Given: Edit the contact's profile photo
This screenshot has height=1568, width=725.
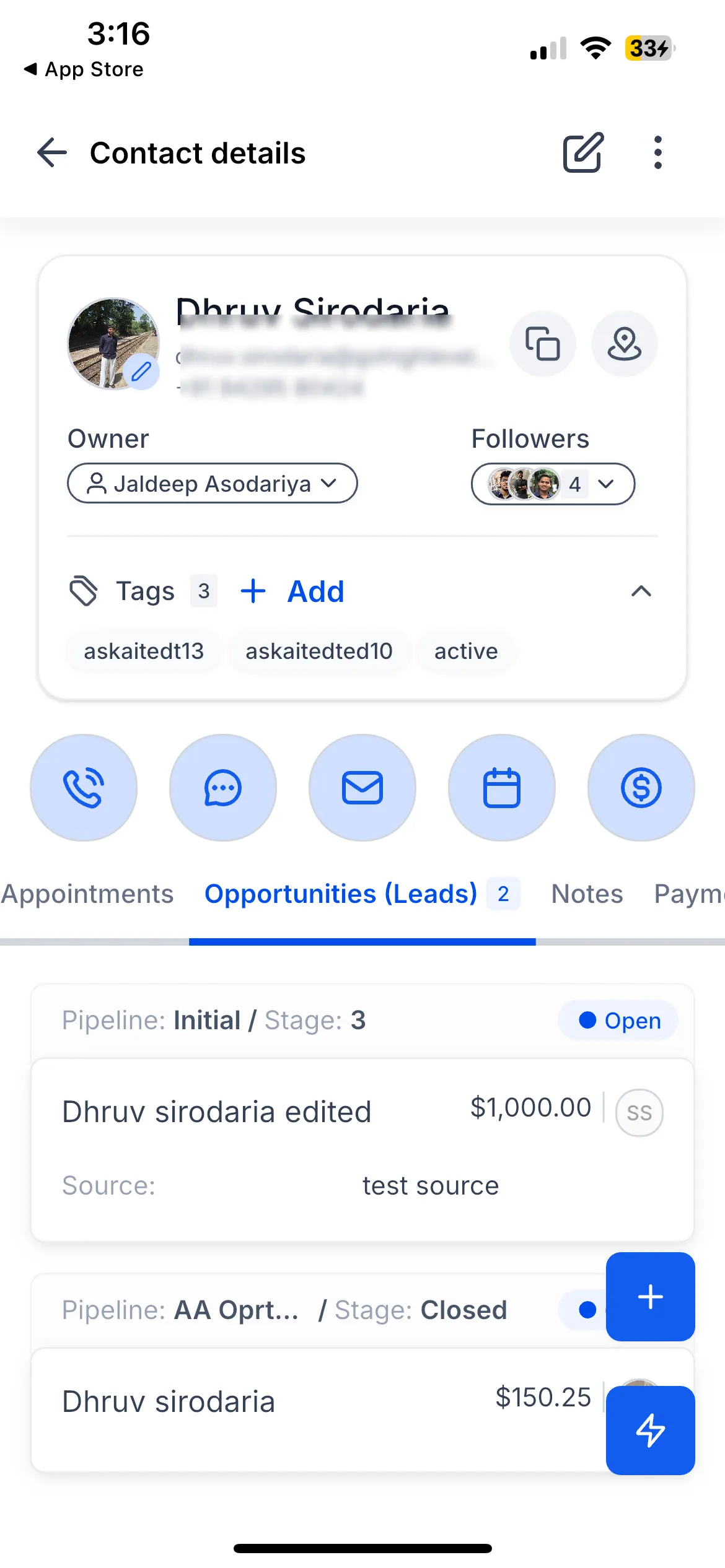Looking at the screenshot, I should (x=141, y=372).
